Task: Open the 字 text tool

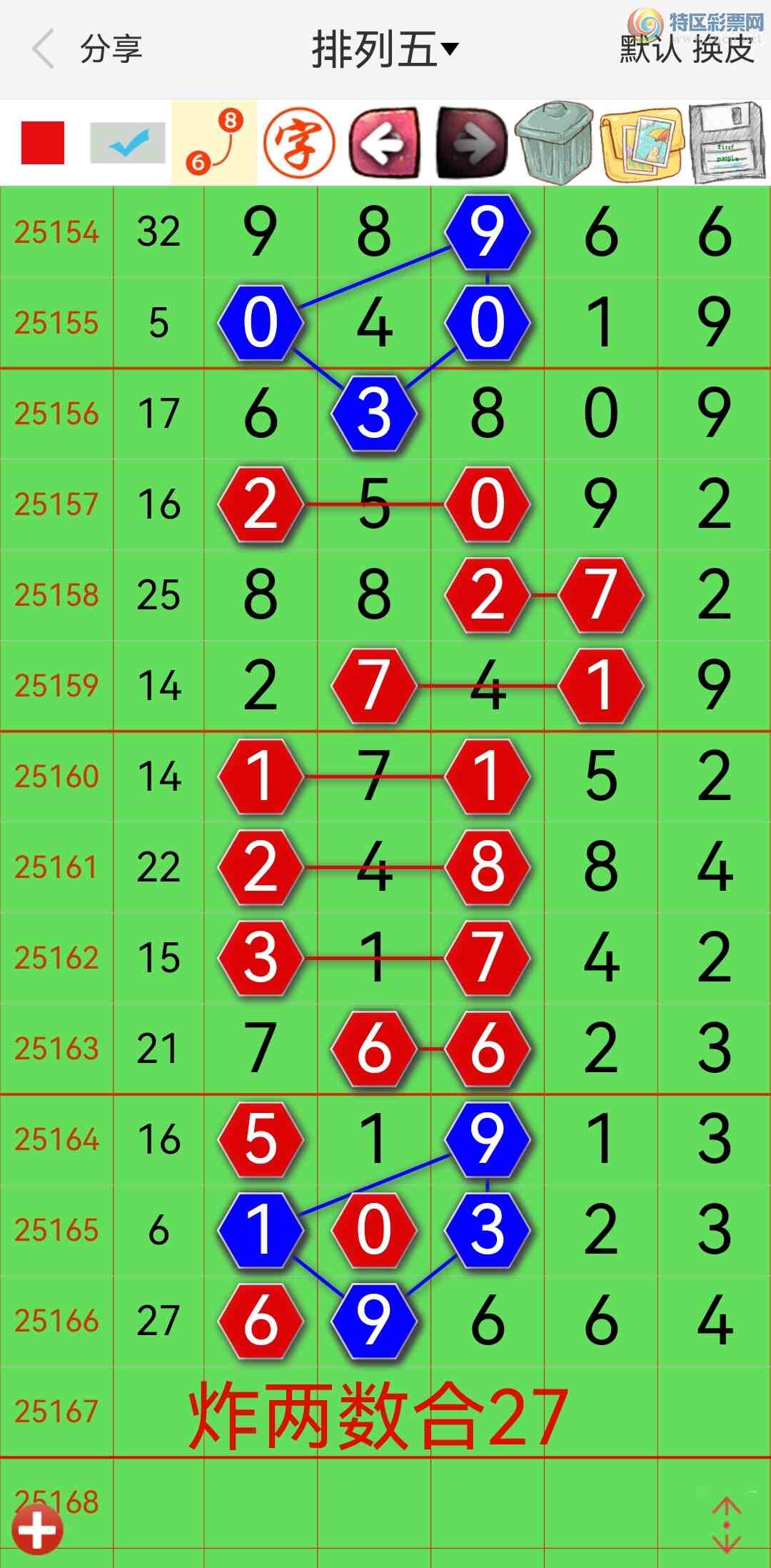Action: click(x=298, y=143)
